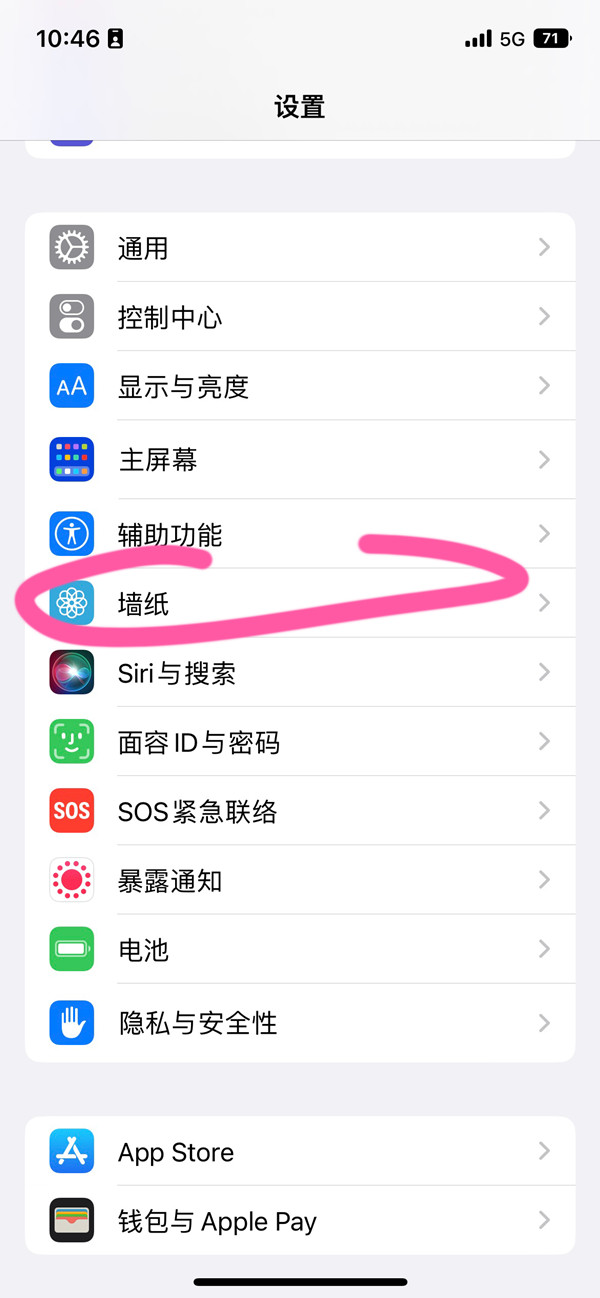The width and height of the screenshot is (600, 1298).
Task: Open App Store settings
Action: click(x=300, y=1152)
